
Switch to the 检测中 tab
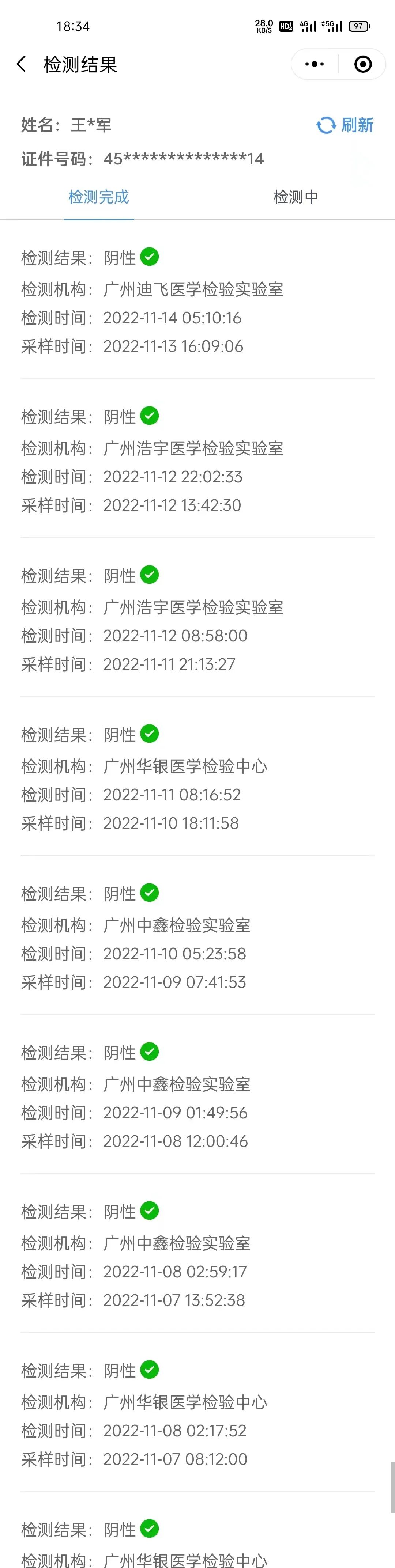click(296, 197)
